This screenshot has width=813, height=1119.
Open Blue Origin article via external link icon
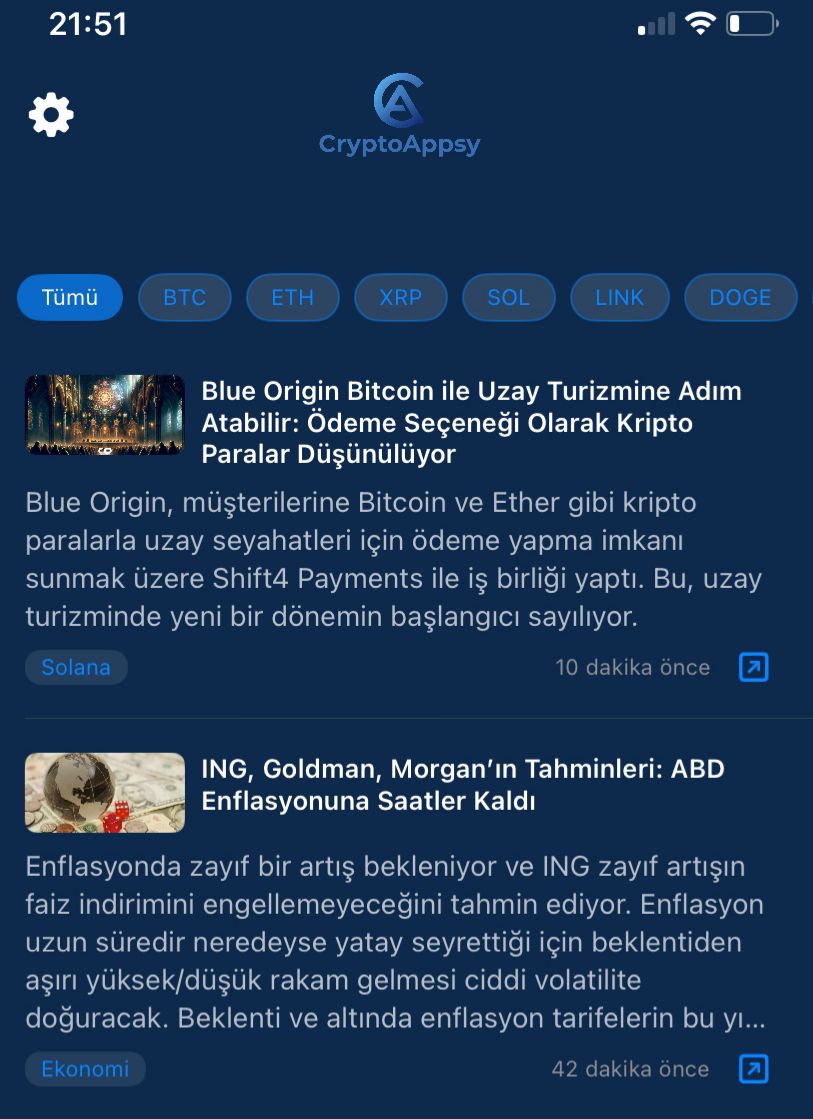coord(754,667)
